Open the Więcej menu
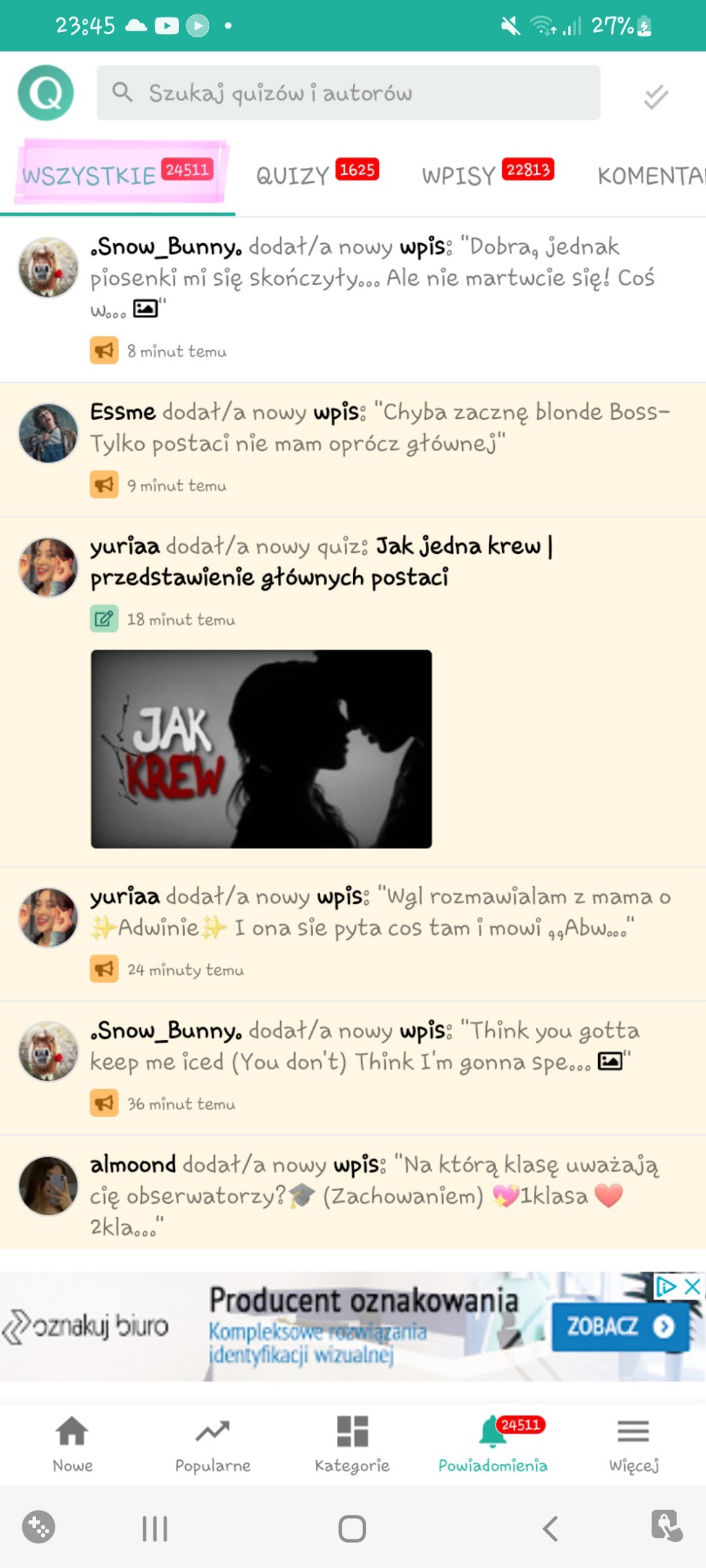 (x=633, y=1443)
